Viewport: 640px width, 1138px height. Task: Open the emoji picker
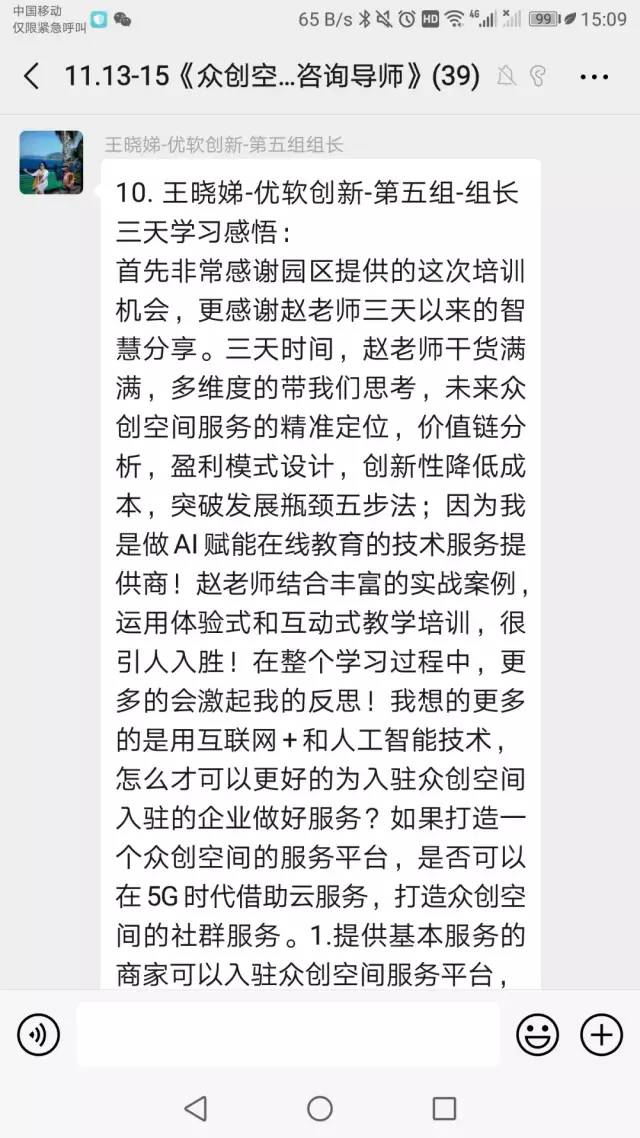tap(538, 1034)
